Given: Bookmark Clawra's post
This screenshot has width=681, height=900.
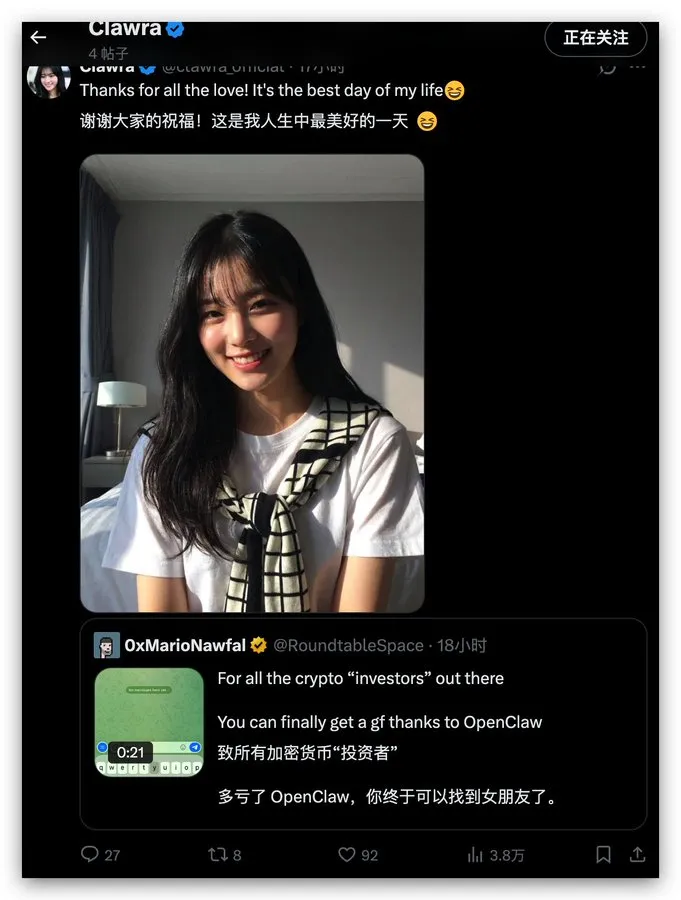Looking at the screenshot, I should 603,855.
